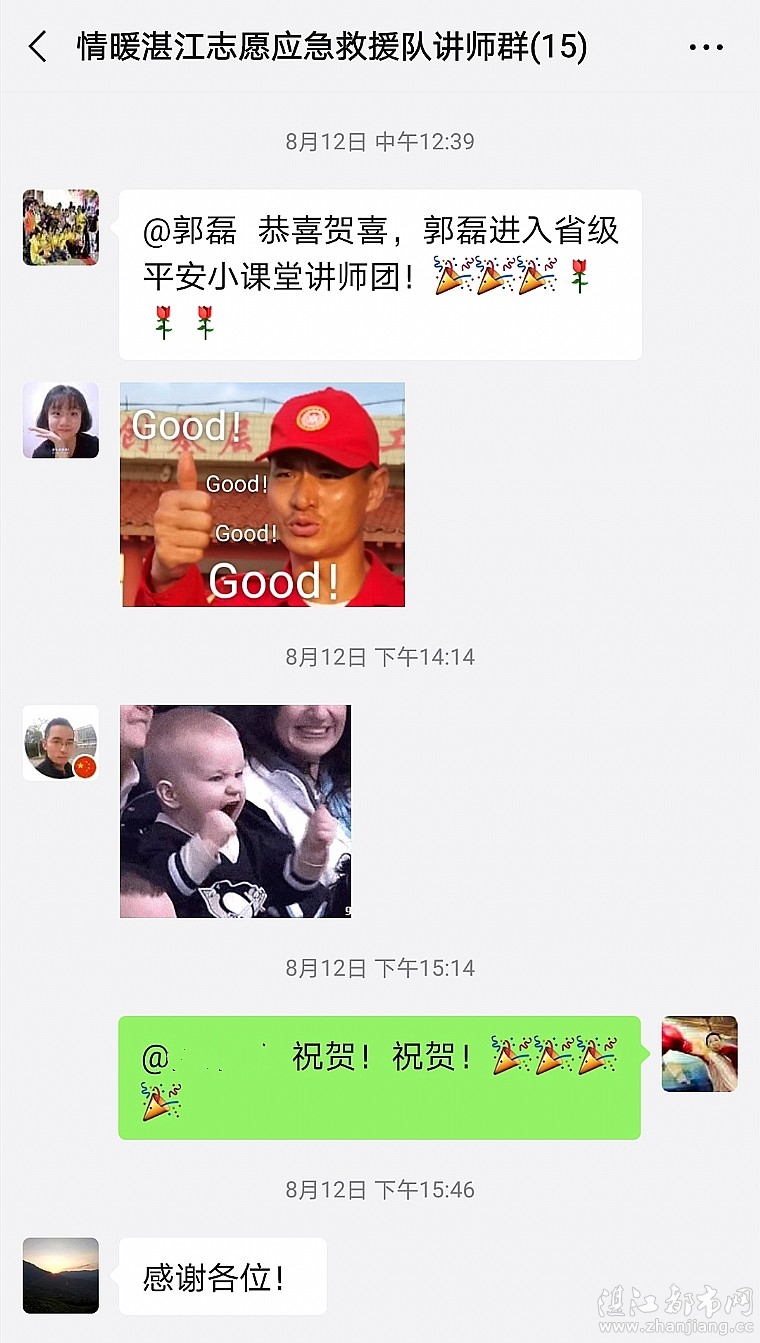Open my avatar beside 祝贺 message
The height and width of the screenshot is (1343, 760).
[x=699, y=1053]
